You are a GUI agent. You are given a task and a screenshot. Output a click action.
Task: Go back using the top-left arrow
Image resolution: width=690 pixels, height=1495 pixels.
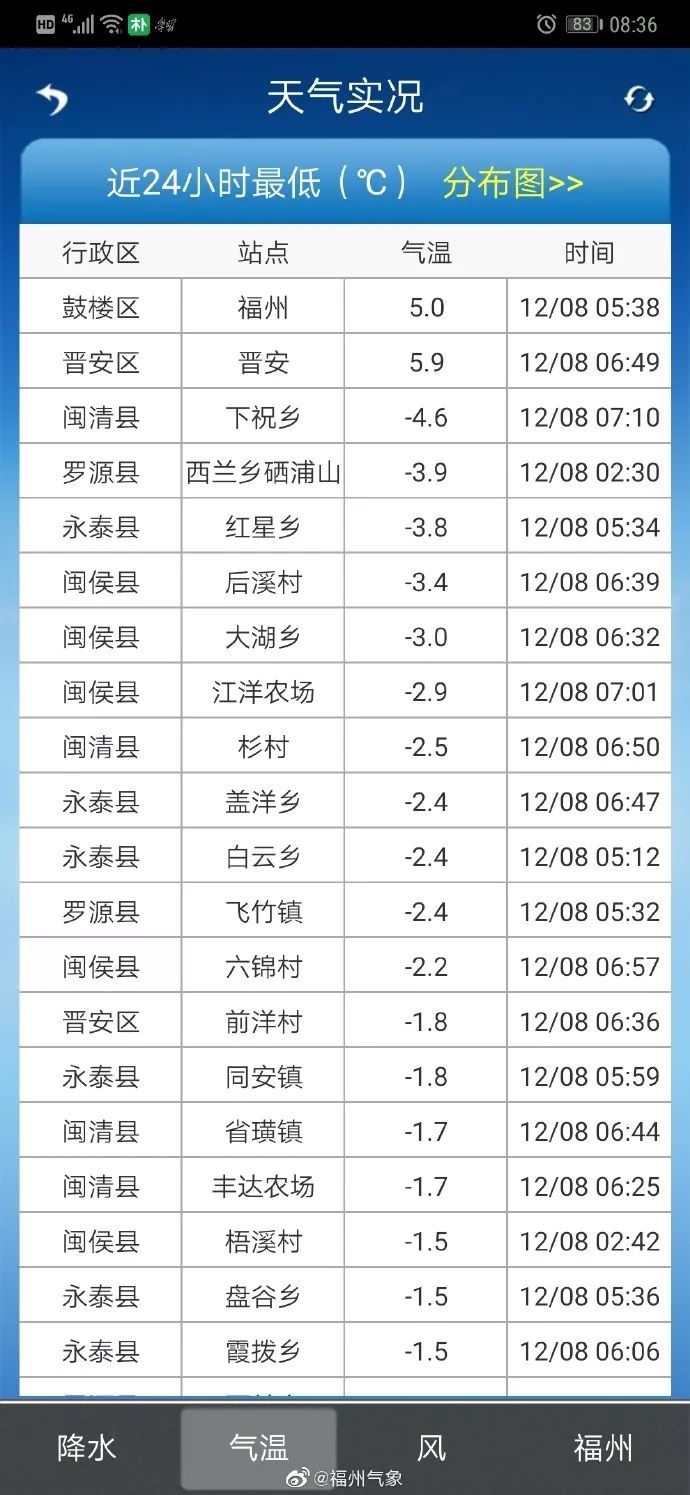coord(52,99)
